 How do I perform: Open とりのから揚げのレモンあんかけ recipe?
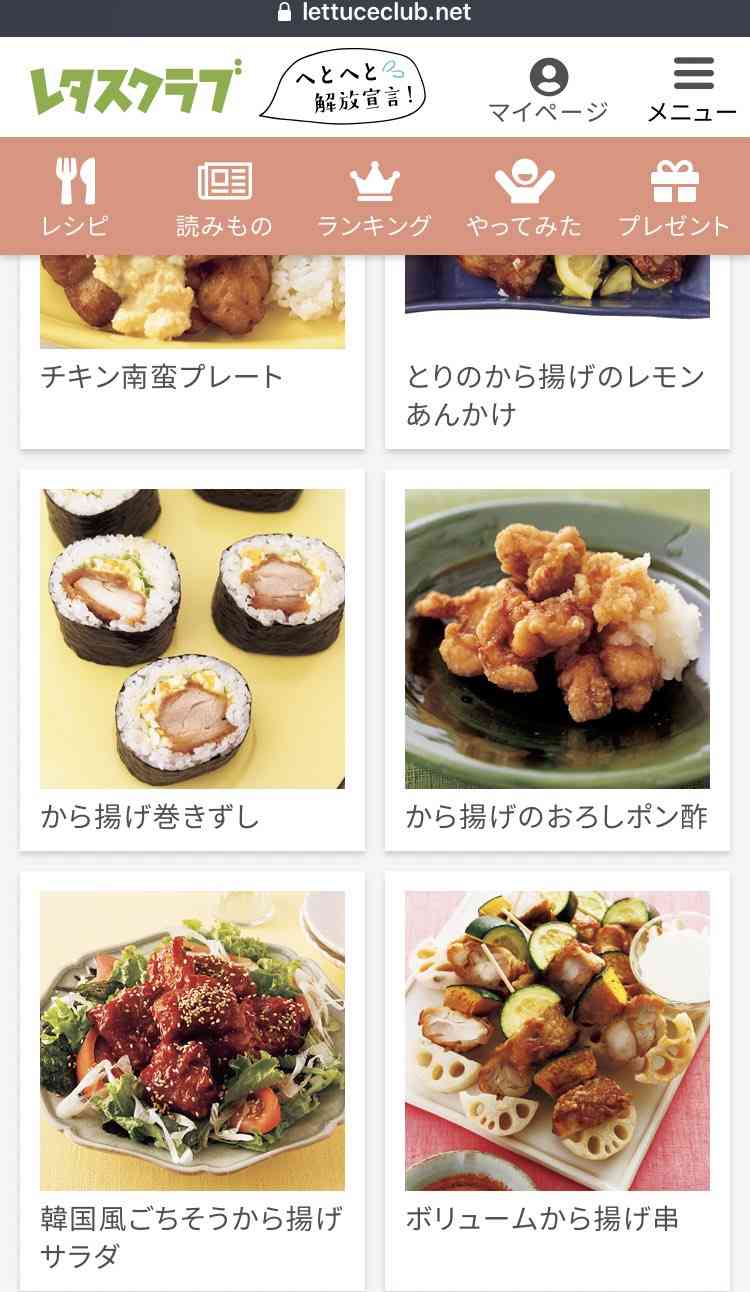[557, 352]
